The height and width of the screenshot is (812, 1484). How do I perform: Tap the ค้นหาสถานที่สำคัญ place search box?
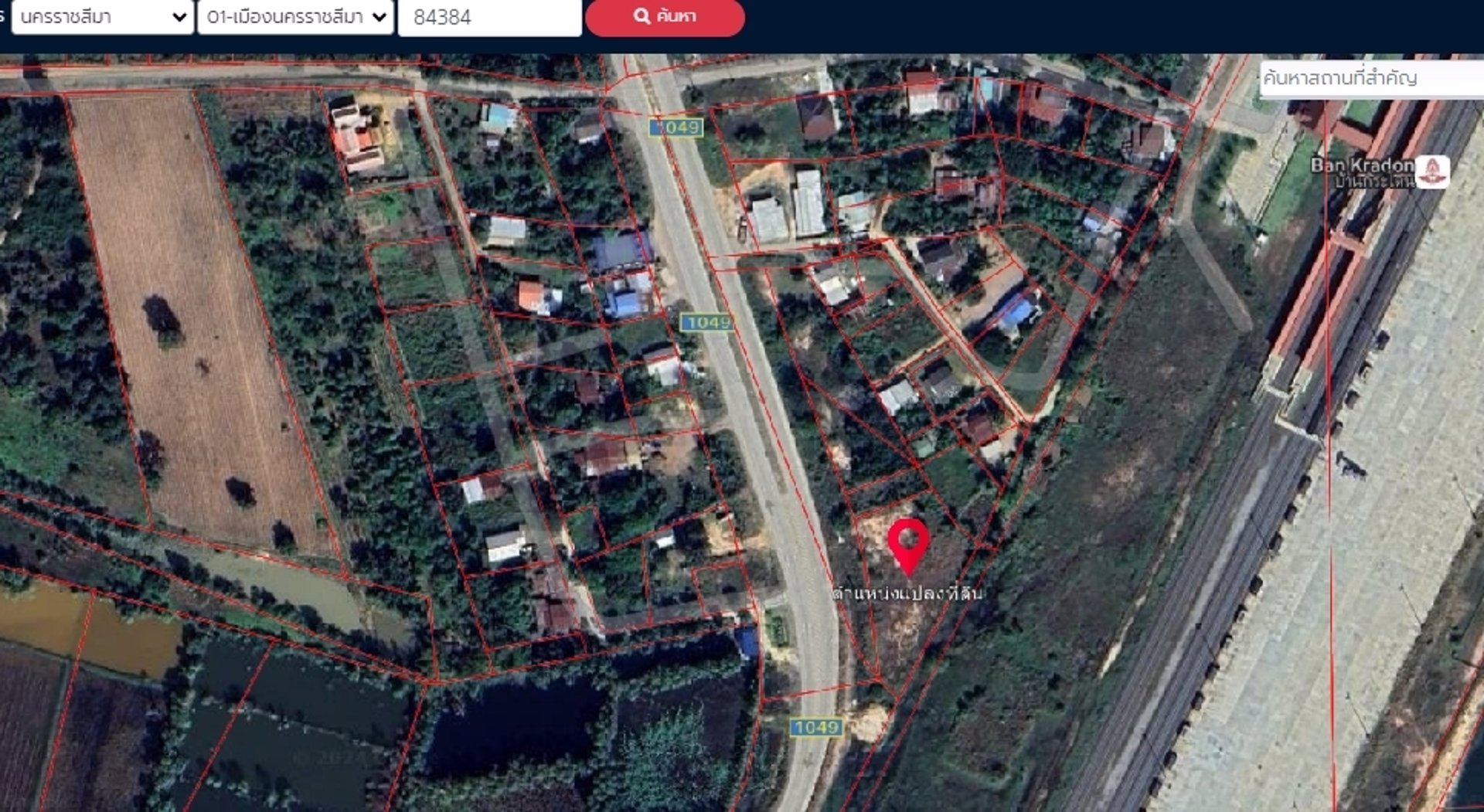point(1370,78)
